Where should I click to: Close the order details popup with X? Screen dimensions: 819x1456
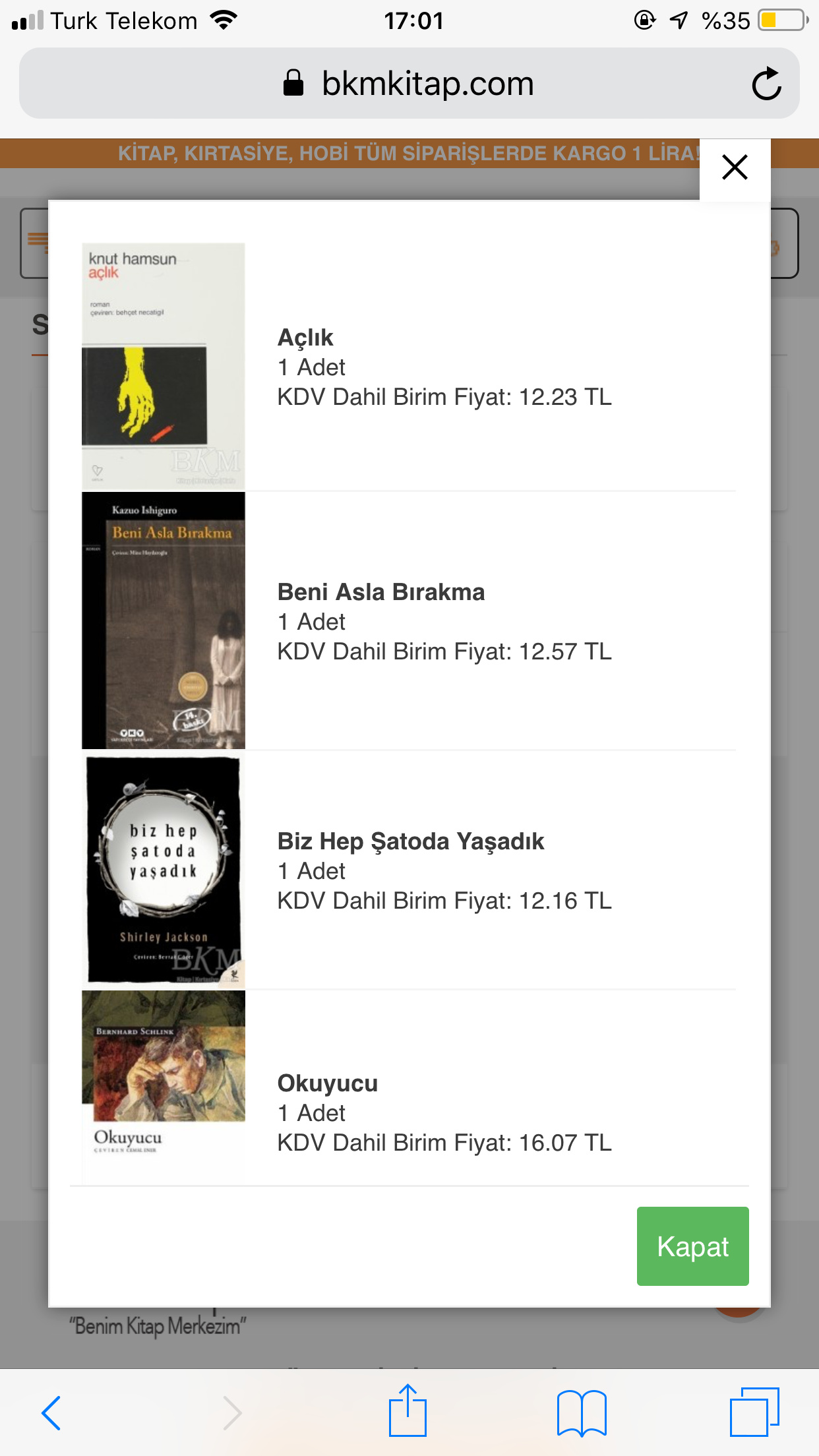735,167
